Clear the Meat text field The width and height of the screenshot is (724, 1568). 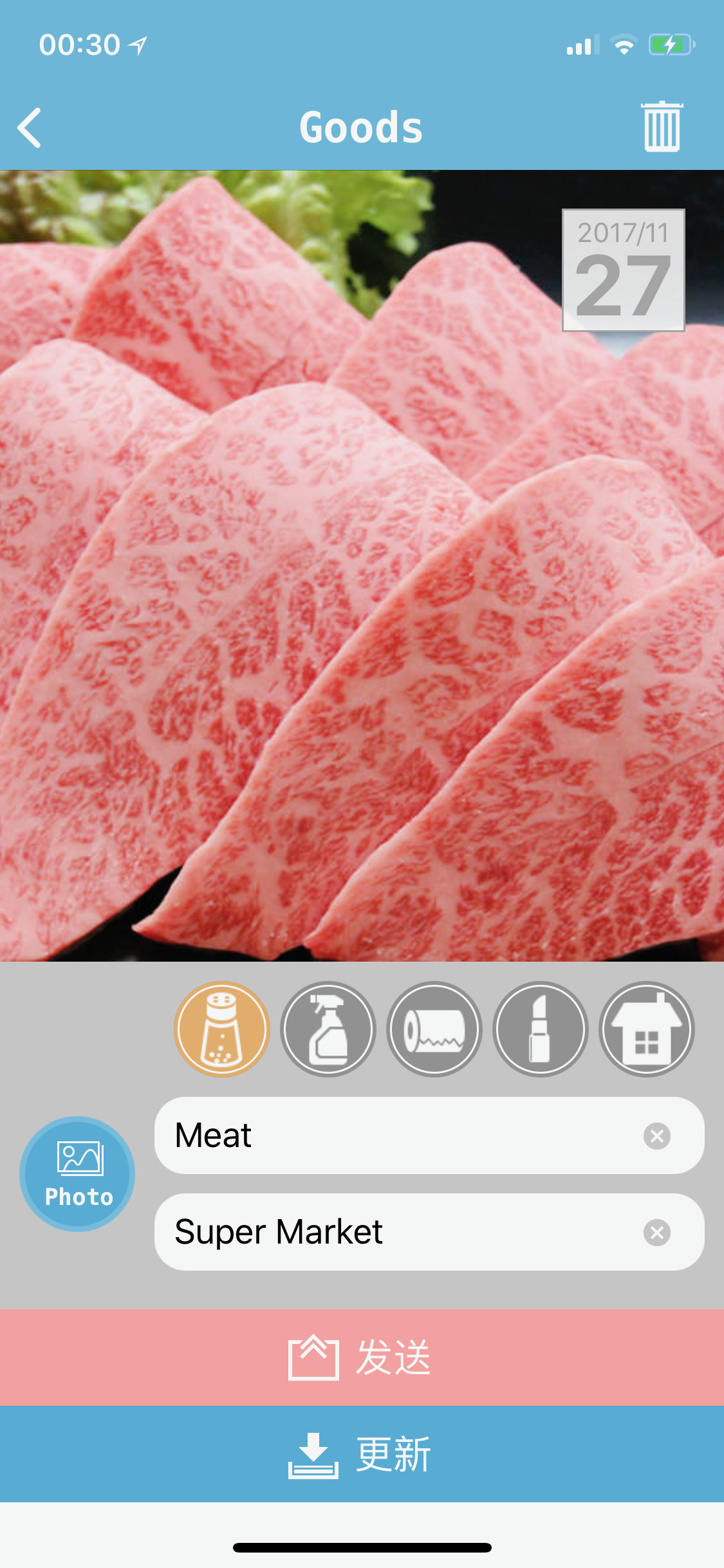656,1136
